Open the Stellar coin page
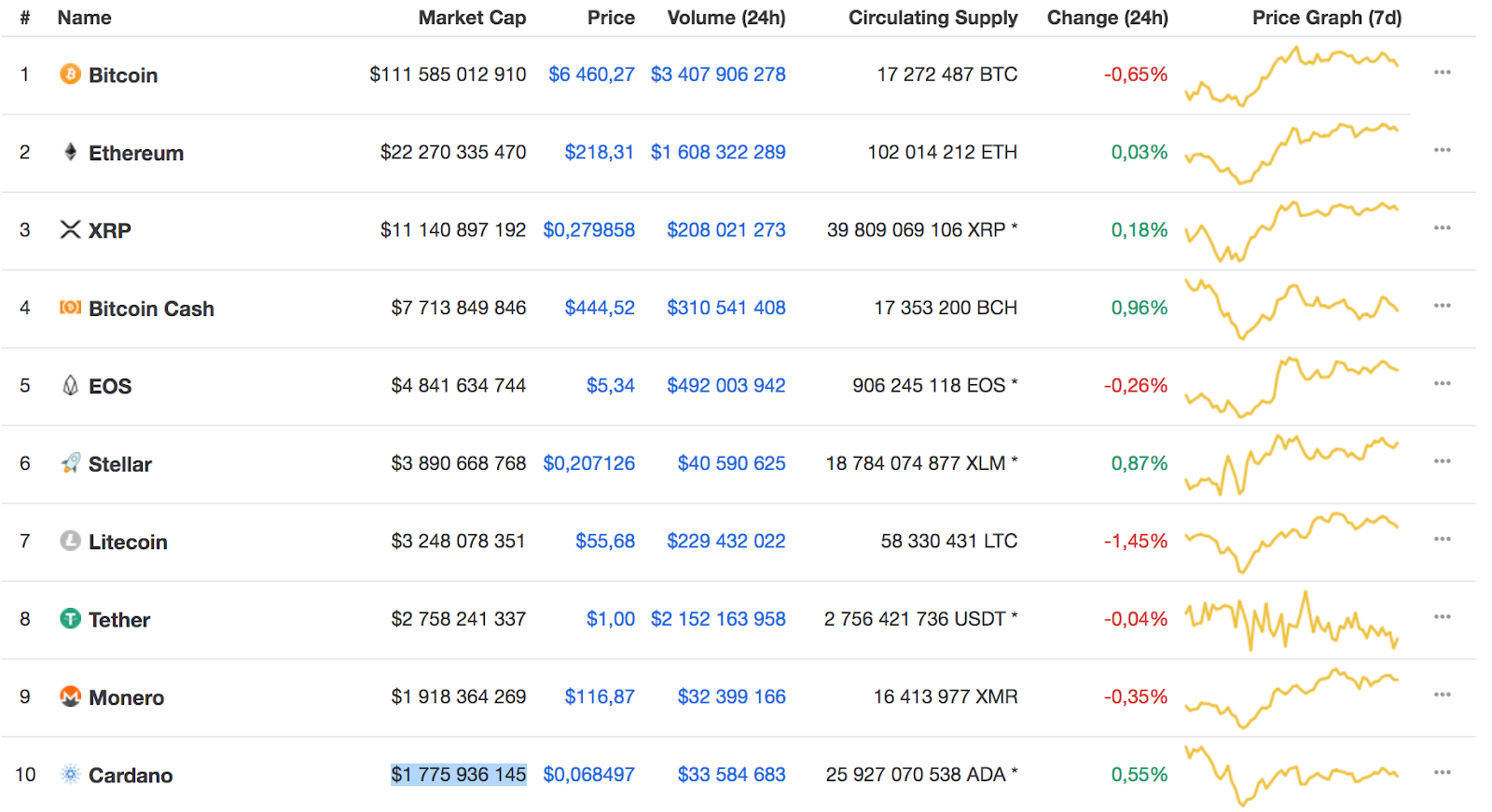The height and width of the screenshot is (812, 1492). coord(119,464)
